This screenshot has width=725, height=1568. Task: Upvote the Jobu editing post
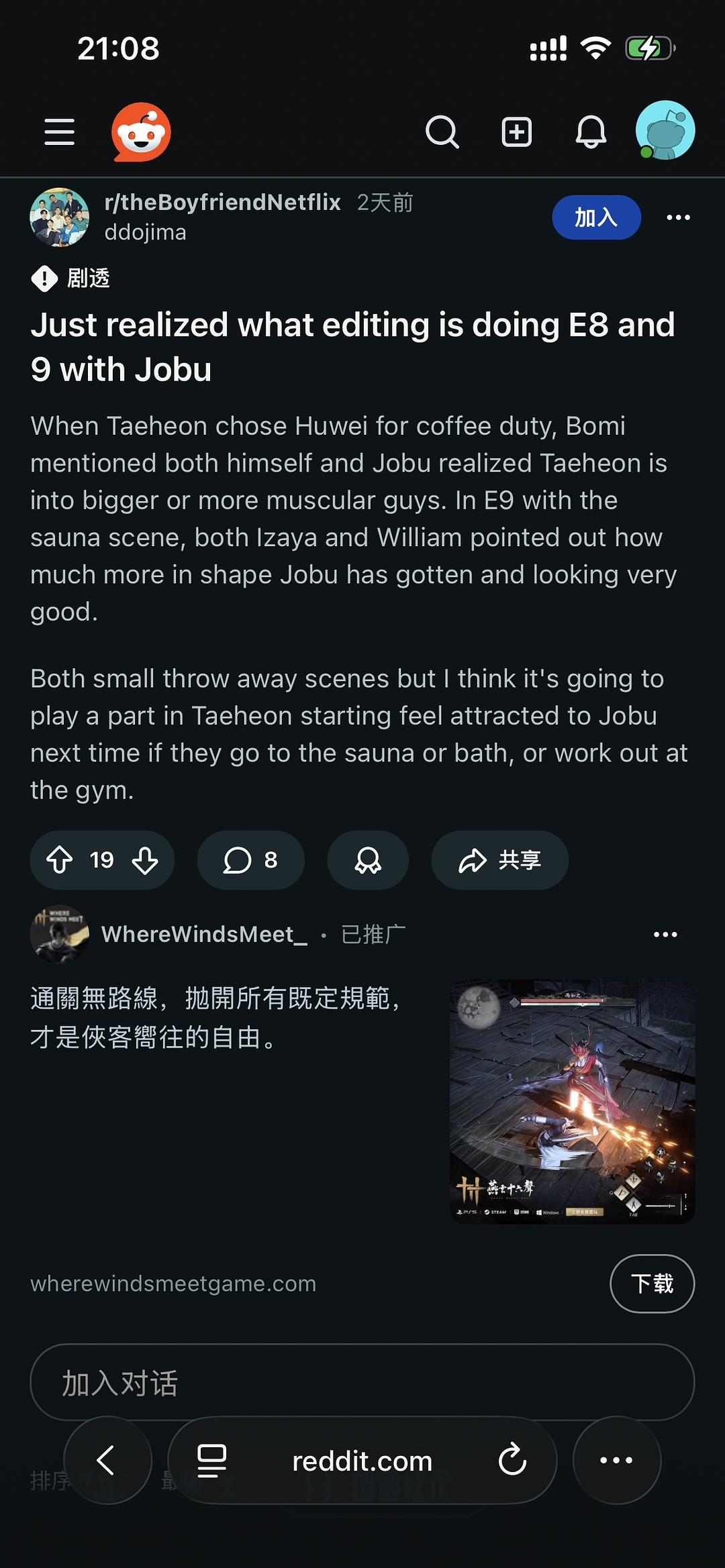[60, 859]
